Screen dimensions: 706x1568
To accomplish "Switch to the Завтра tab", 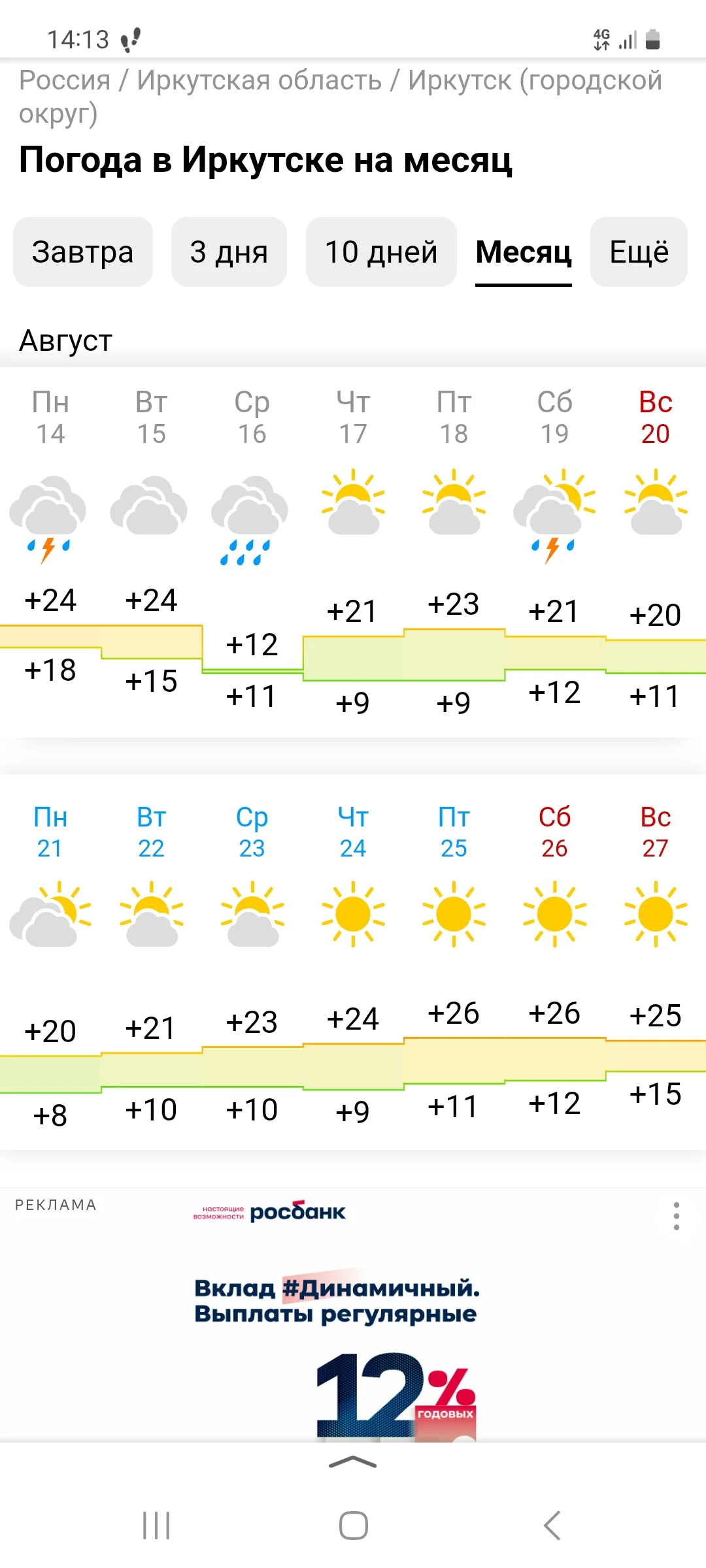I will 82,252.
